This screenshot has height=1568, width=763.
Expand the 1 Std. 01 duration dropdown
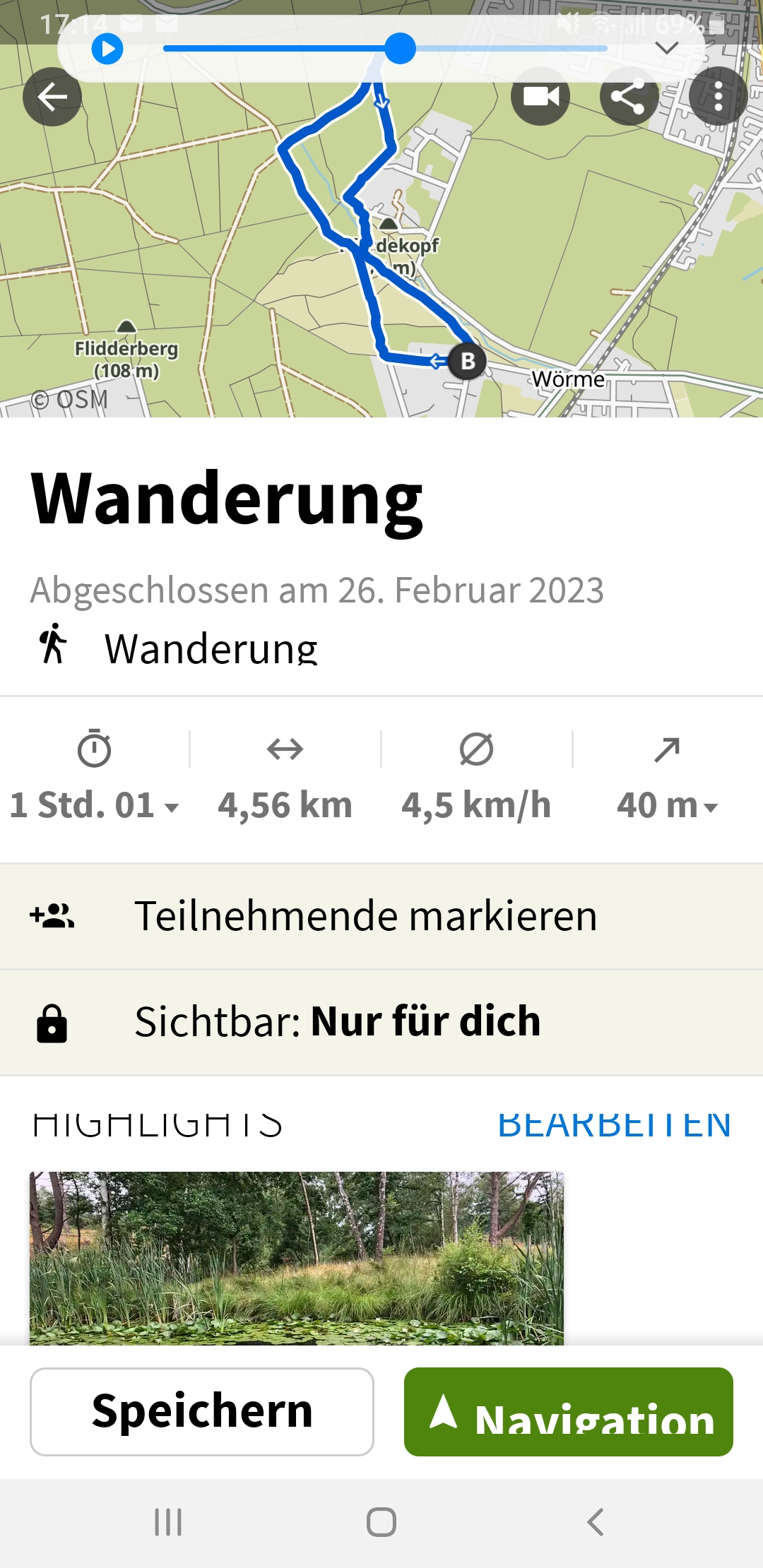click(x=95, y=805)
